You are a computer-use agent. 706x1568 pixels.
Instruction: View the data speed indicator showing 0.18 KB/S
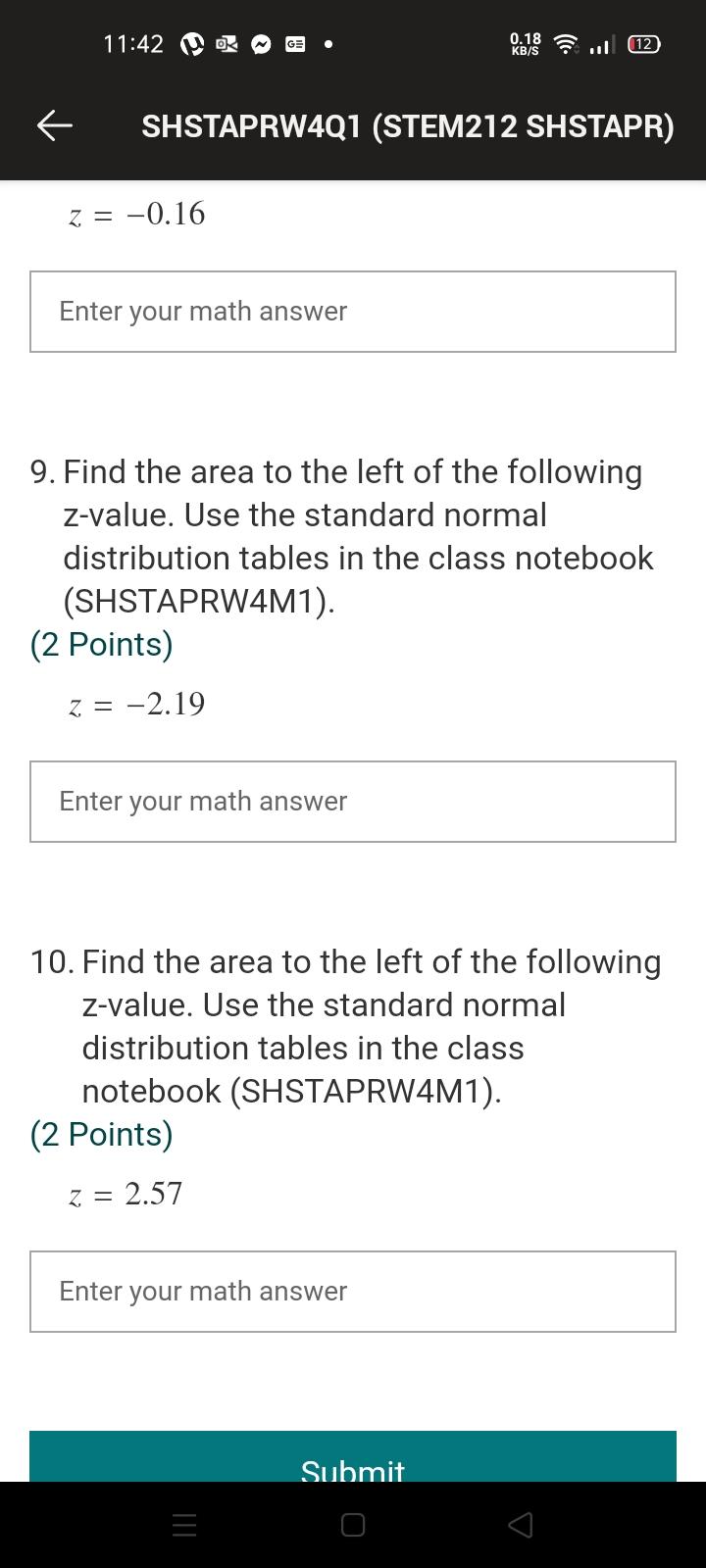(x=526, y=43)
